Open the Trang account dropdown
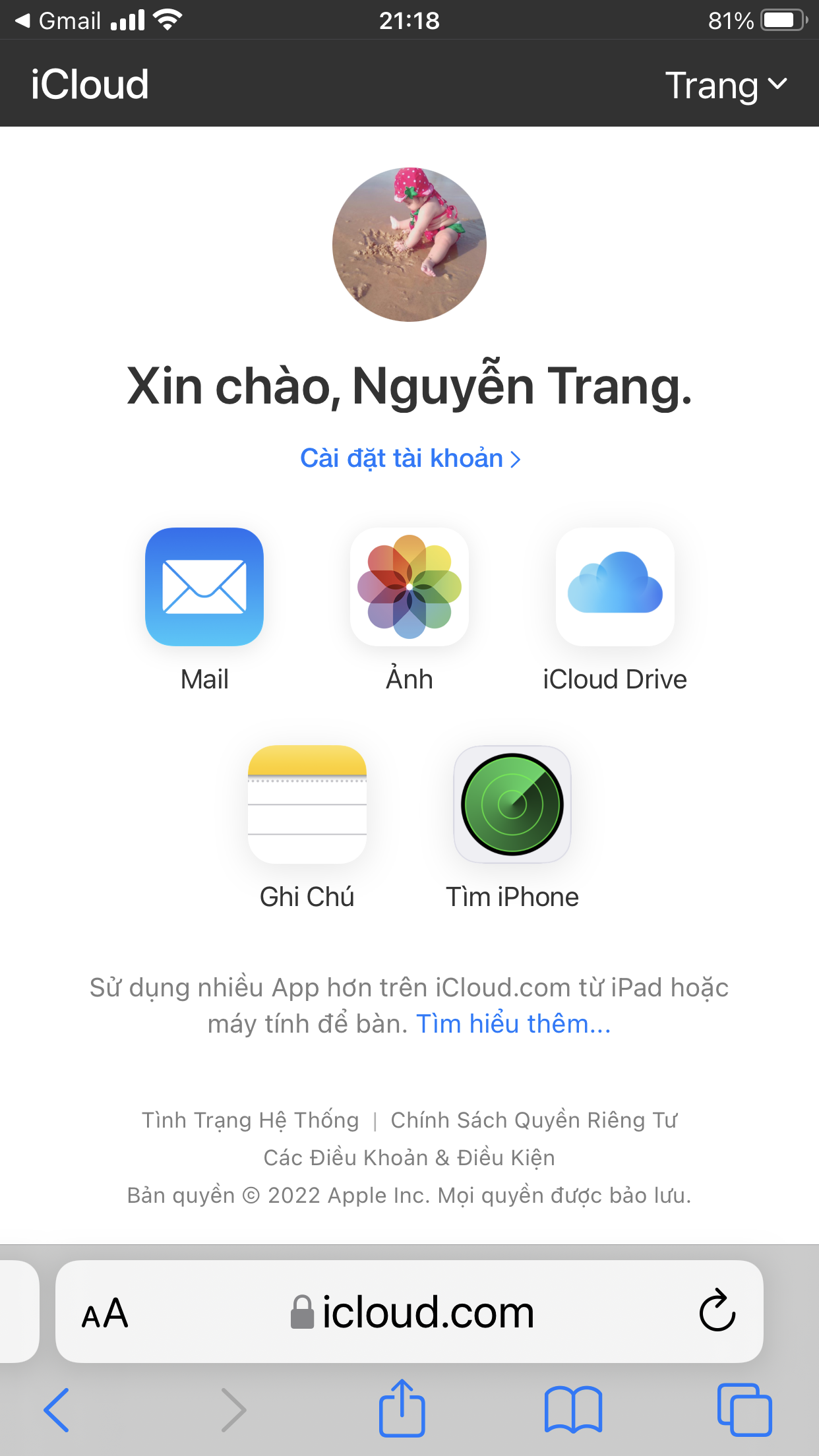Image resolution: width=819 pixels, height=1456 pixels. 726,86
